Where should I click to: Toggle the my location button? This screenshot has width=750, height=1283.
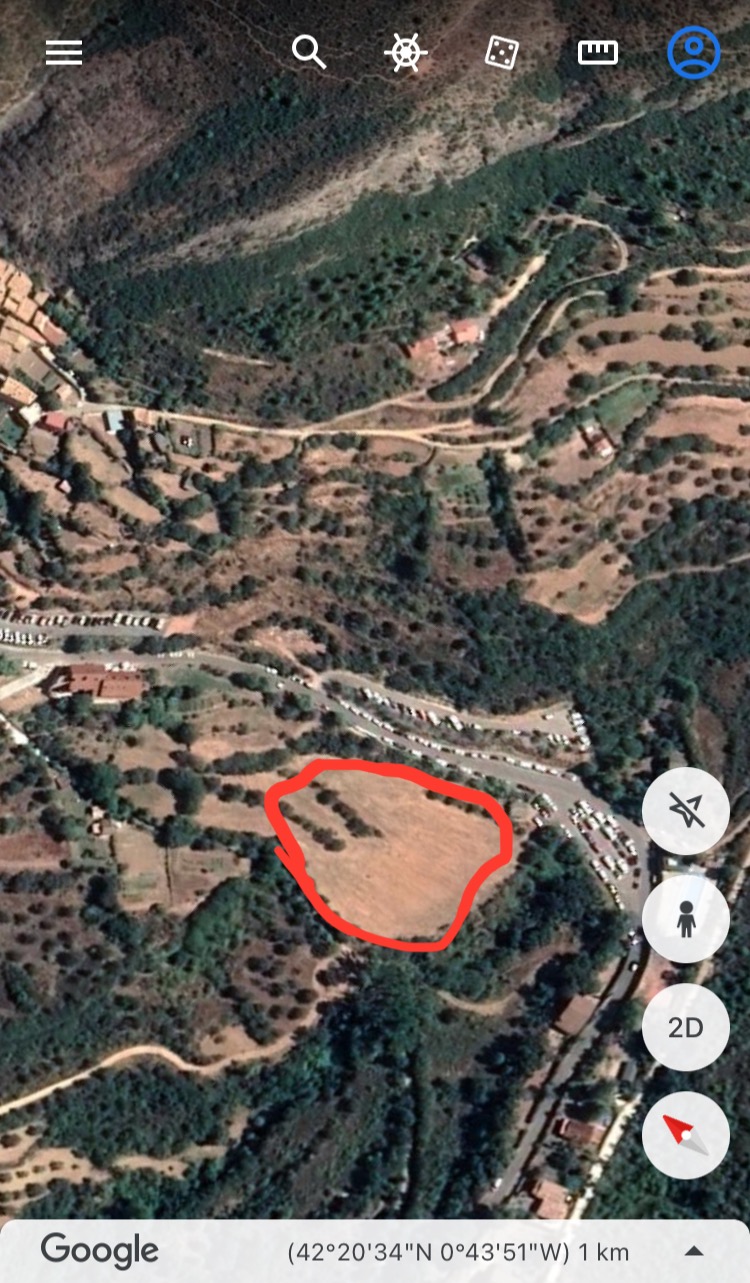coord(686,811)
